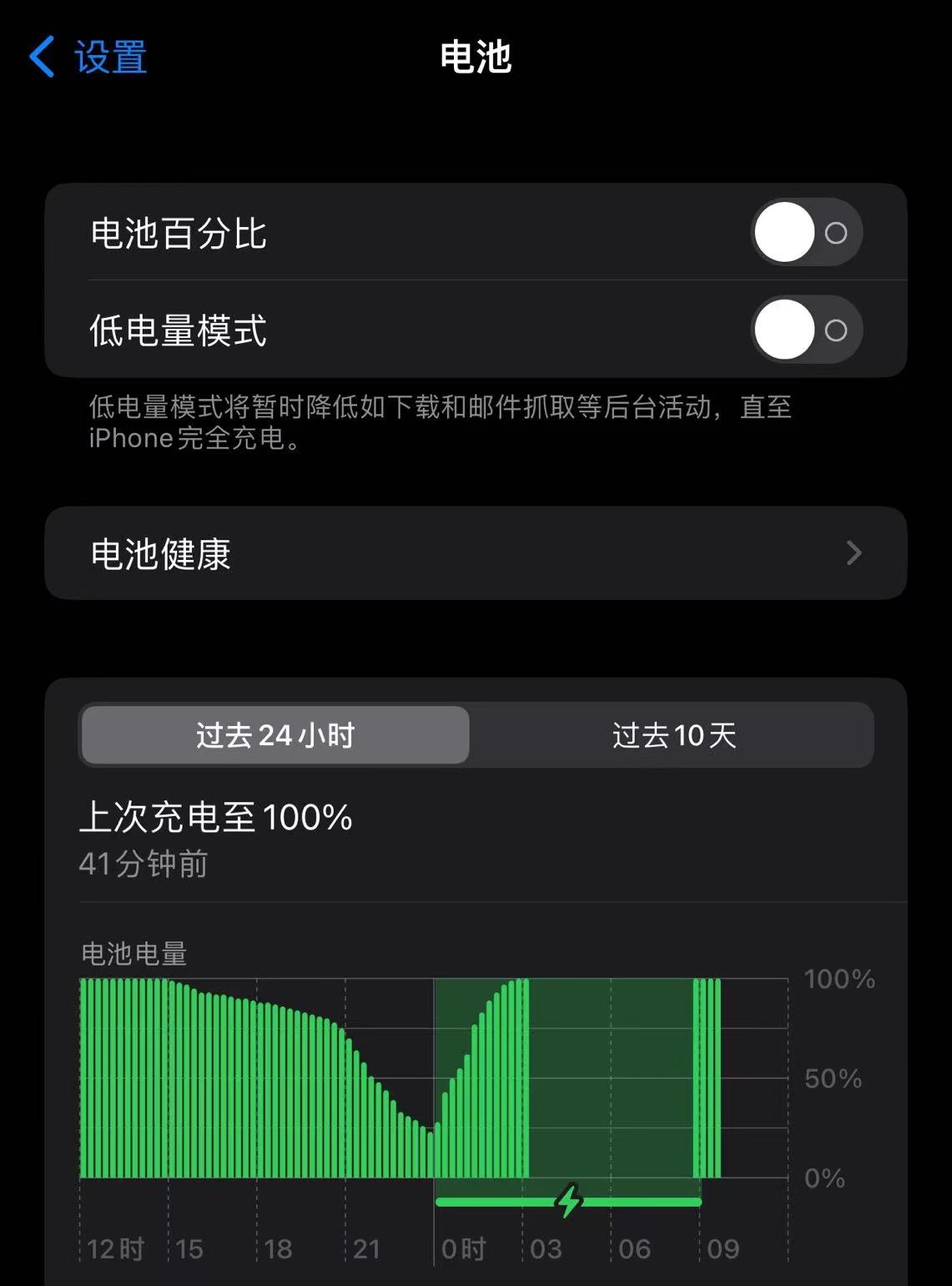Select the 过去24小时 segment
Screen dimensions: 952x1286
275,735
